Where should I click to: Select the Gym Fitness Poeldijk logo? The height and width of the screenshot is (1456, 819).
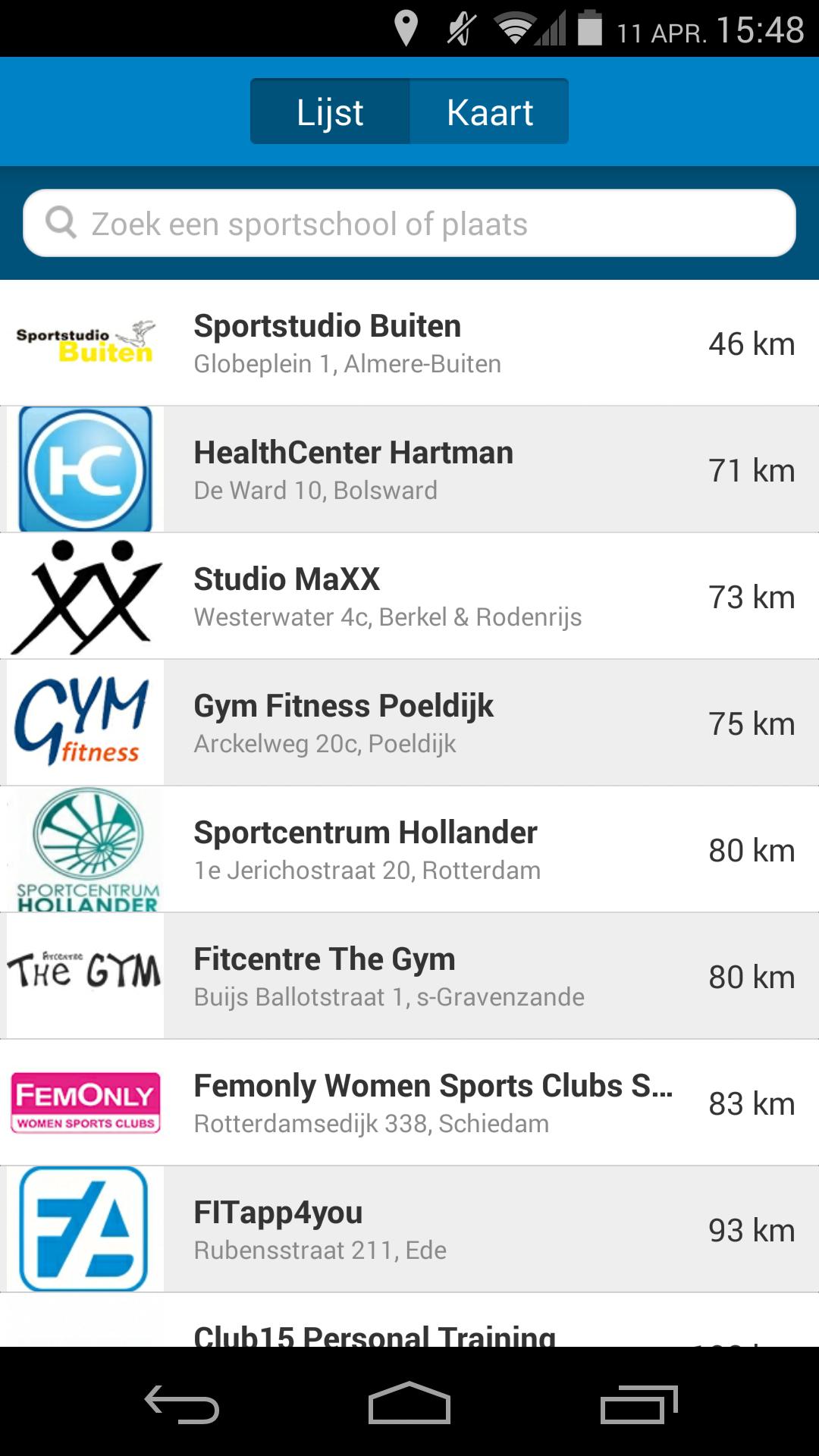coord(85,722)
